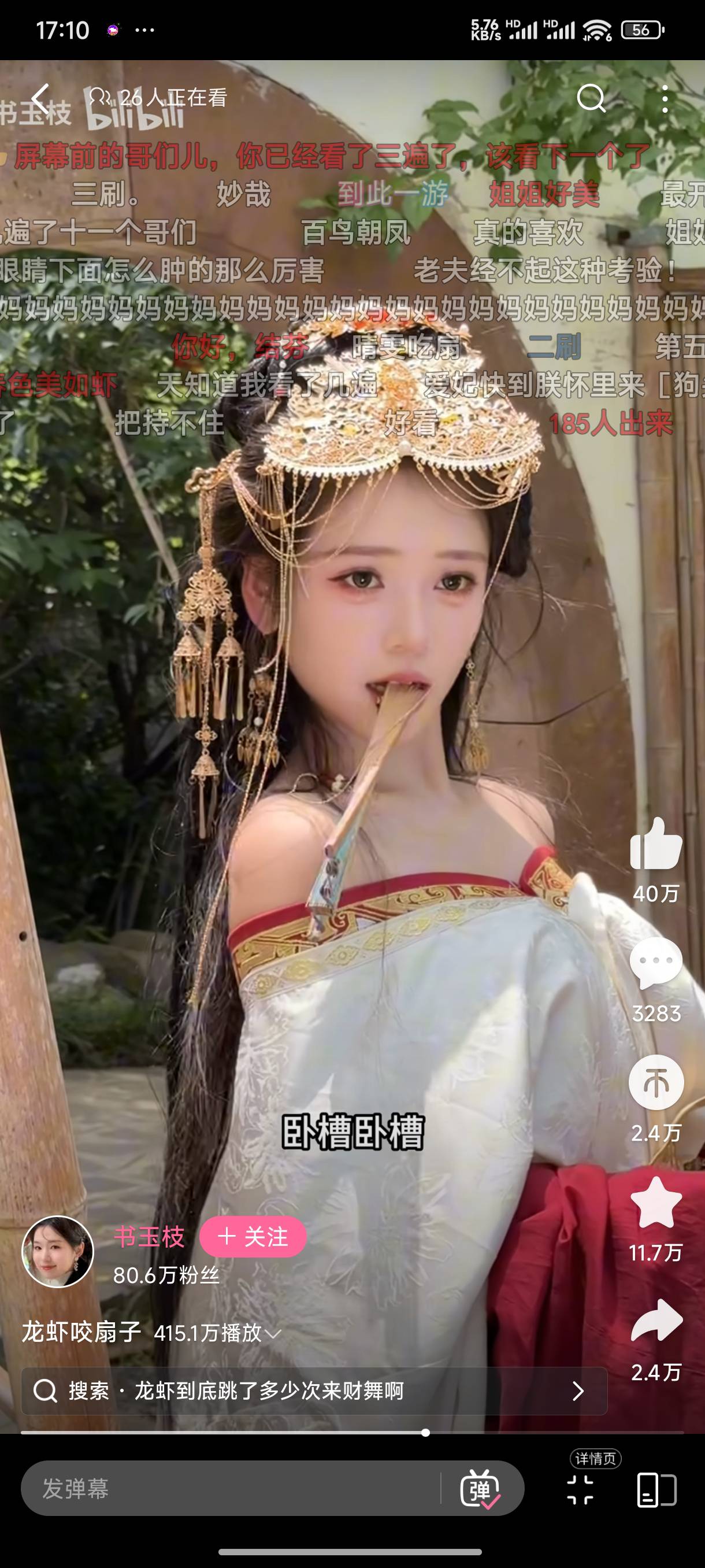Tap the 发弹幕 input field
Image resolution: width=705 pixels, height=1568 pixels.
click(231, 1489)
